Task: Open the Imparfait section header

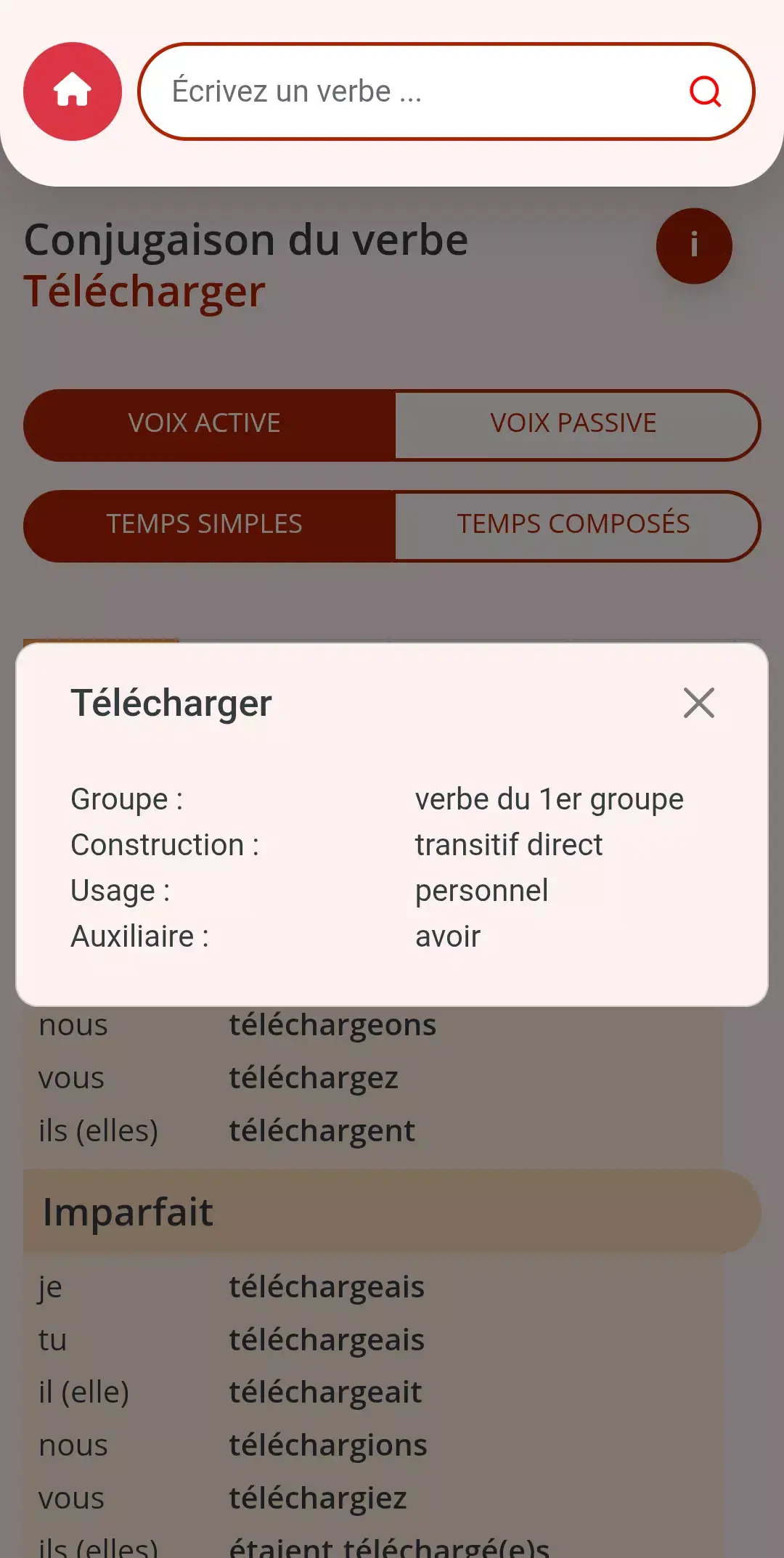Action: pos(126,1211)
